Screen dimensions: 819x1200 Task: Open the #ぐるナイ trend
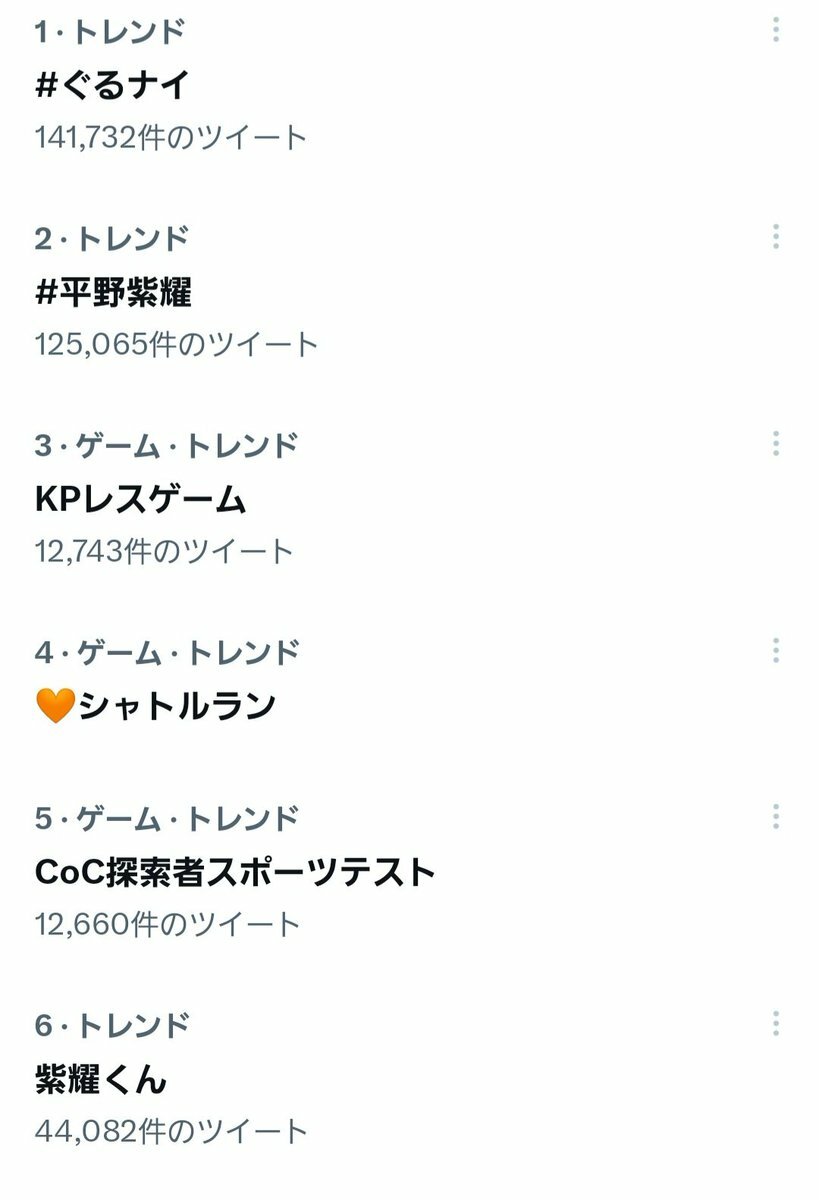[112, 86]
